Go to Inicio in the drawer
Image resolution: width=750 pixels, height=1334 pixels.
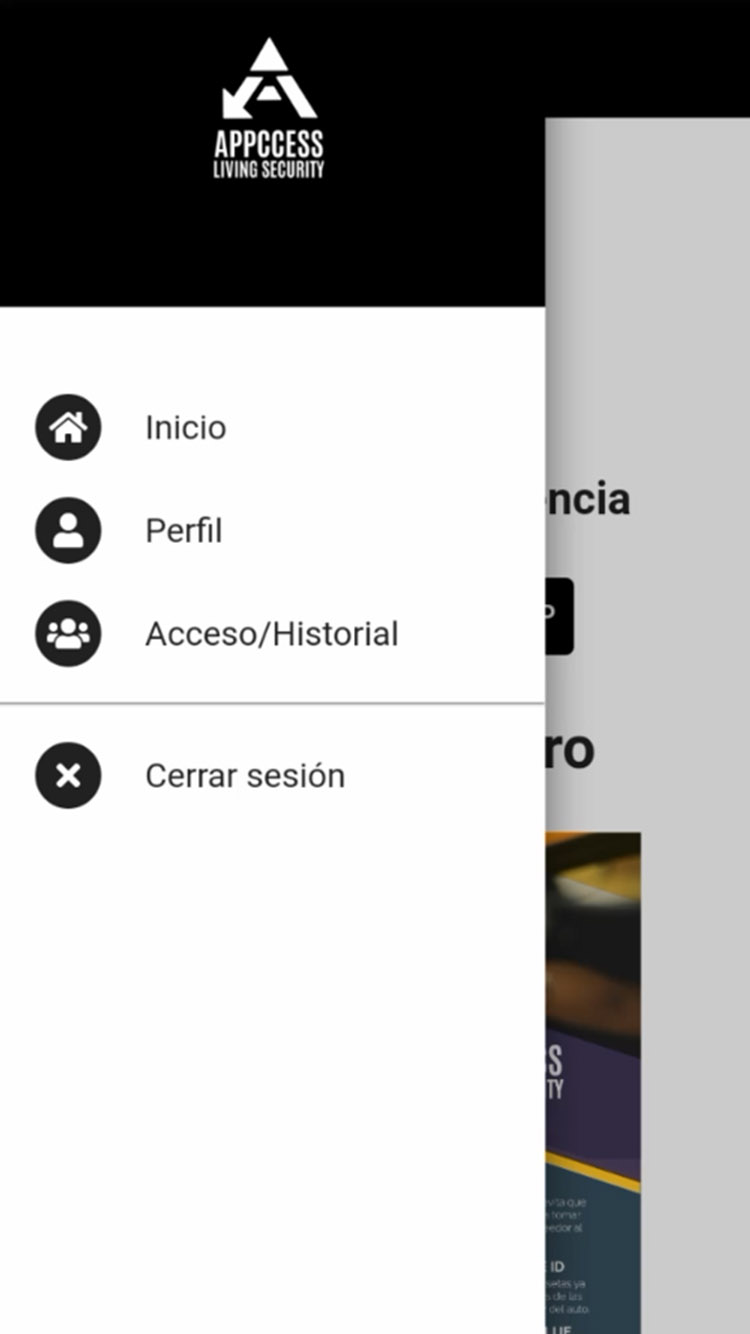(272, 427)
